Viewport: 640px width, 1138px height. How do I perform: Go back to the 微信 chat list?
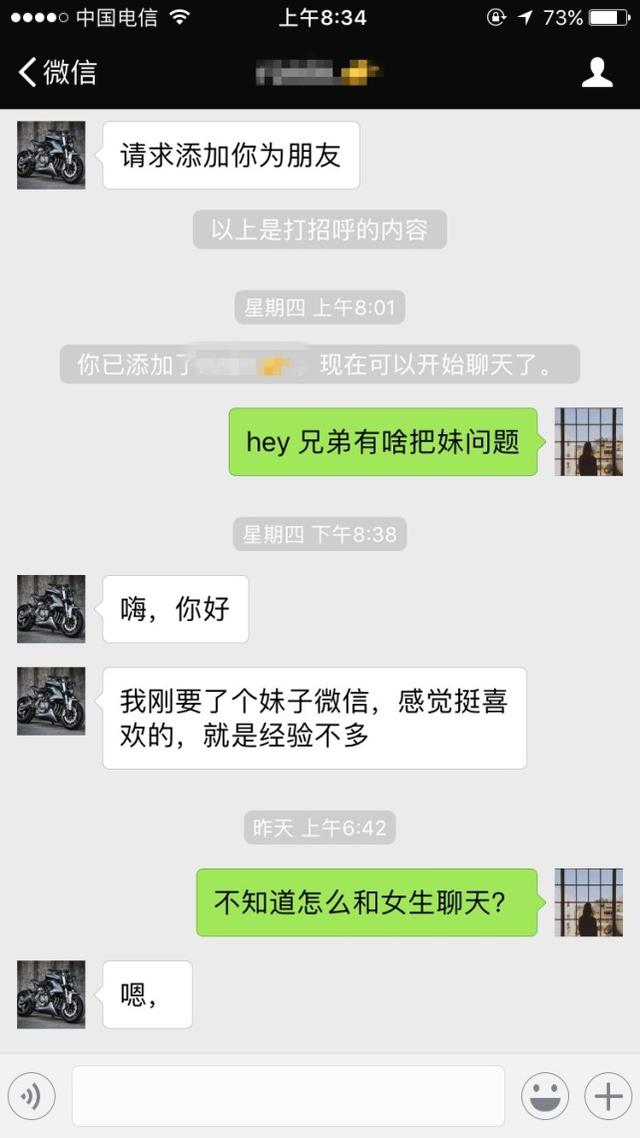[x=56, y=72]
